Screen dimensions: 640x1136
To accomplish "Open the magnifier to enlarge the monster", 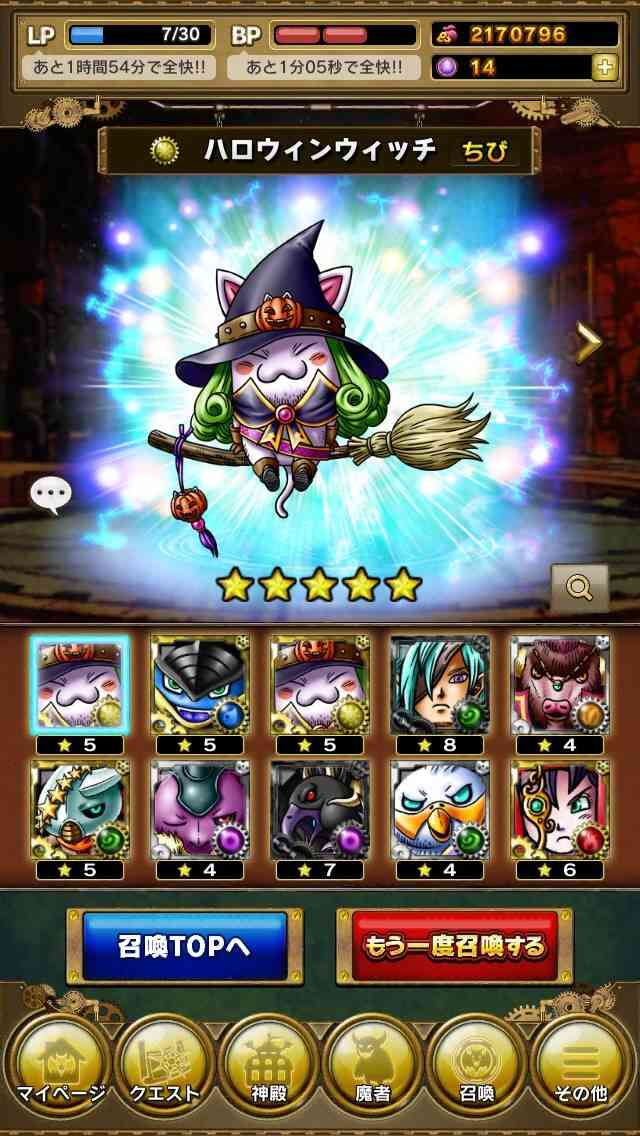I will pyautogui.click(x=579, y=589).
